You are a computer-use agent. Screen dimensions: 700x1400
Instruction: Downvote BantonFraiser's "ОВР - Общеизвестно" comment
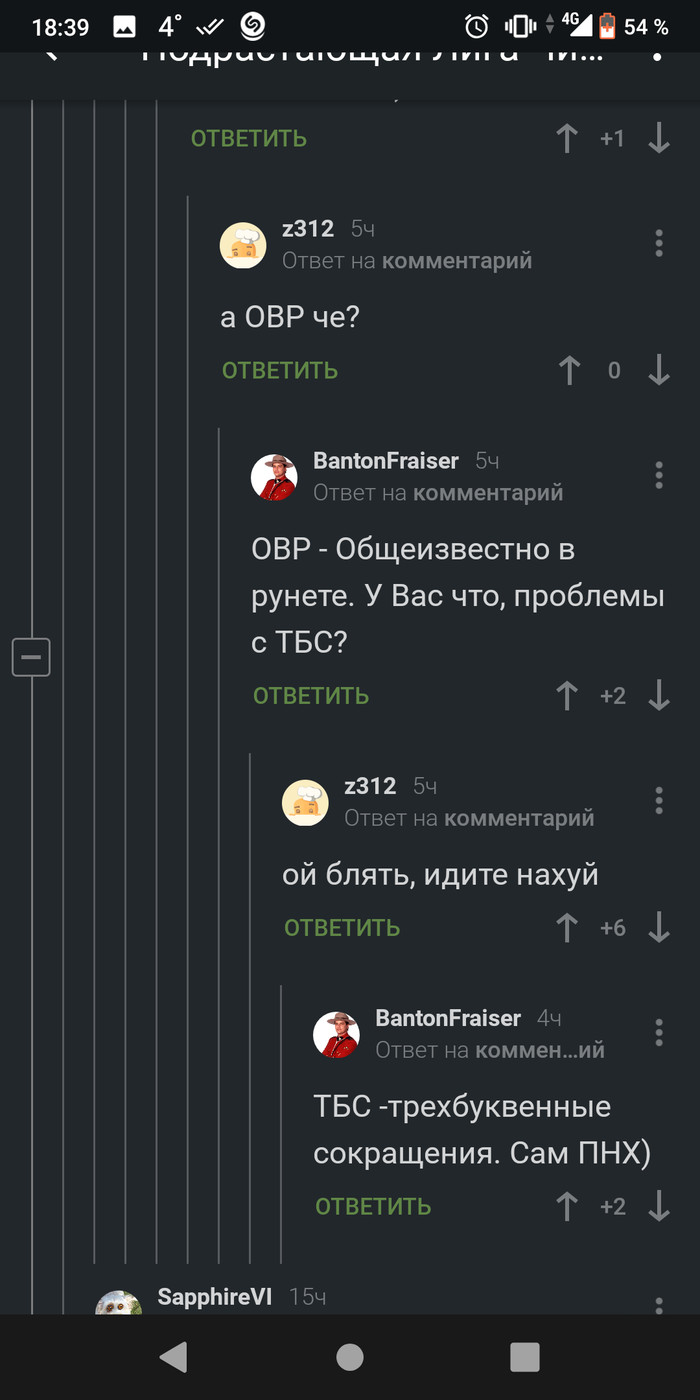[658, 696]
